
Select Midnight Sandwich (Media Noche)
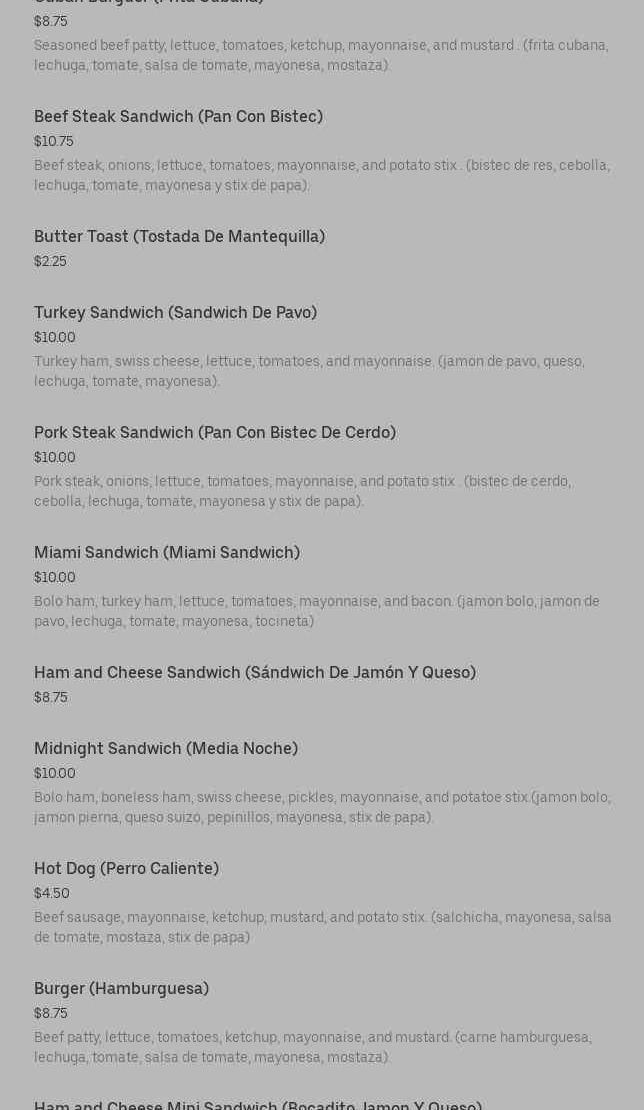(x=166, y=749)
